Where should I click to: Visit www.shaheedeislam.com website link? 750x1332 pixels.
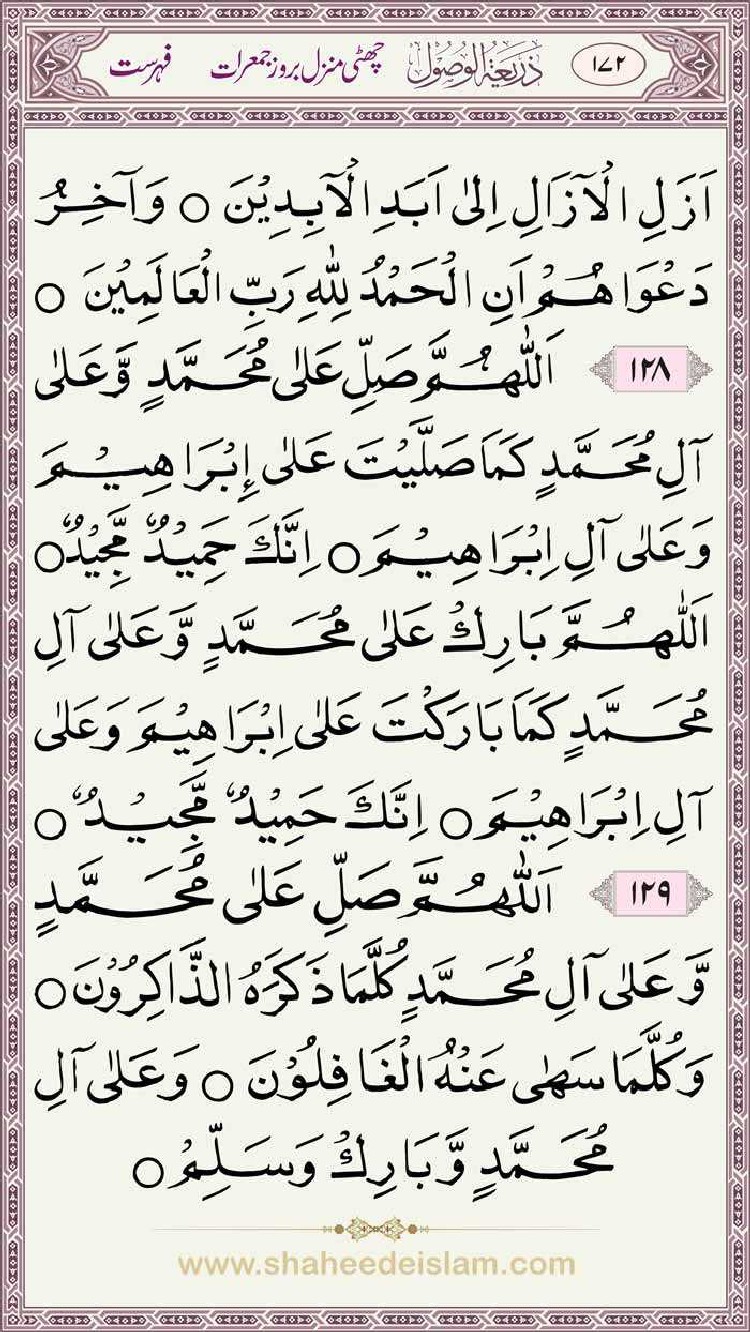[x=376, y=1264]
